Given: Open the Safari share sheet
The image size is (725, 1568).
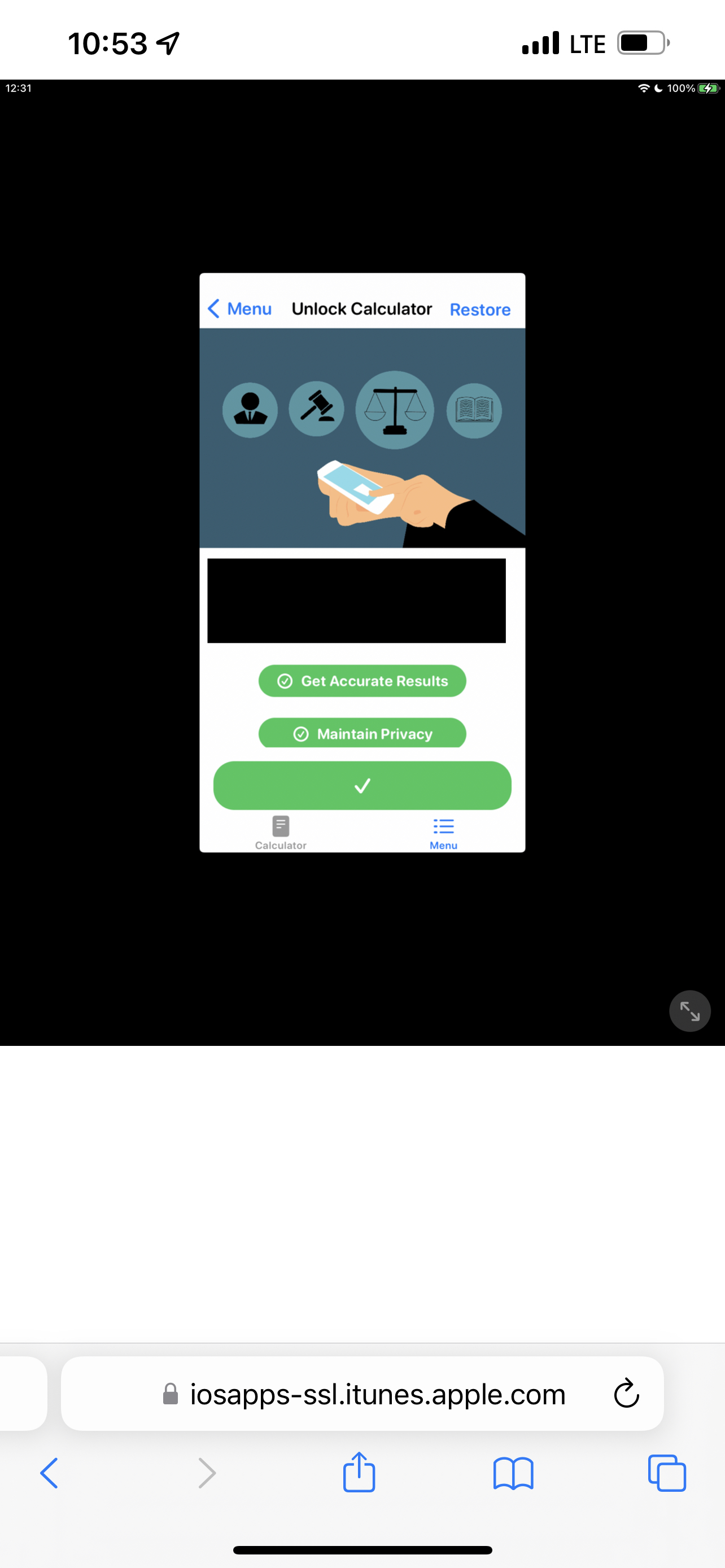Looking at the screenshot, I should (x=359, y=1473).
